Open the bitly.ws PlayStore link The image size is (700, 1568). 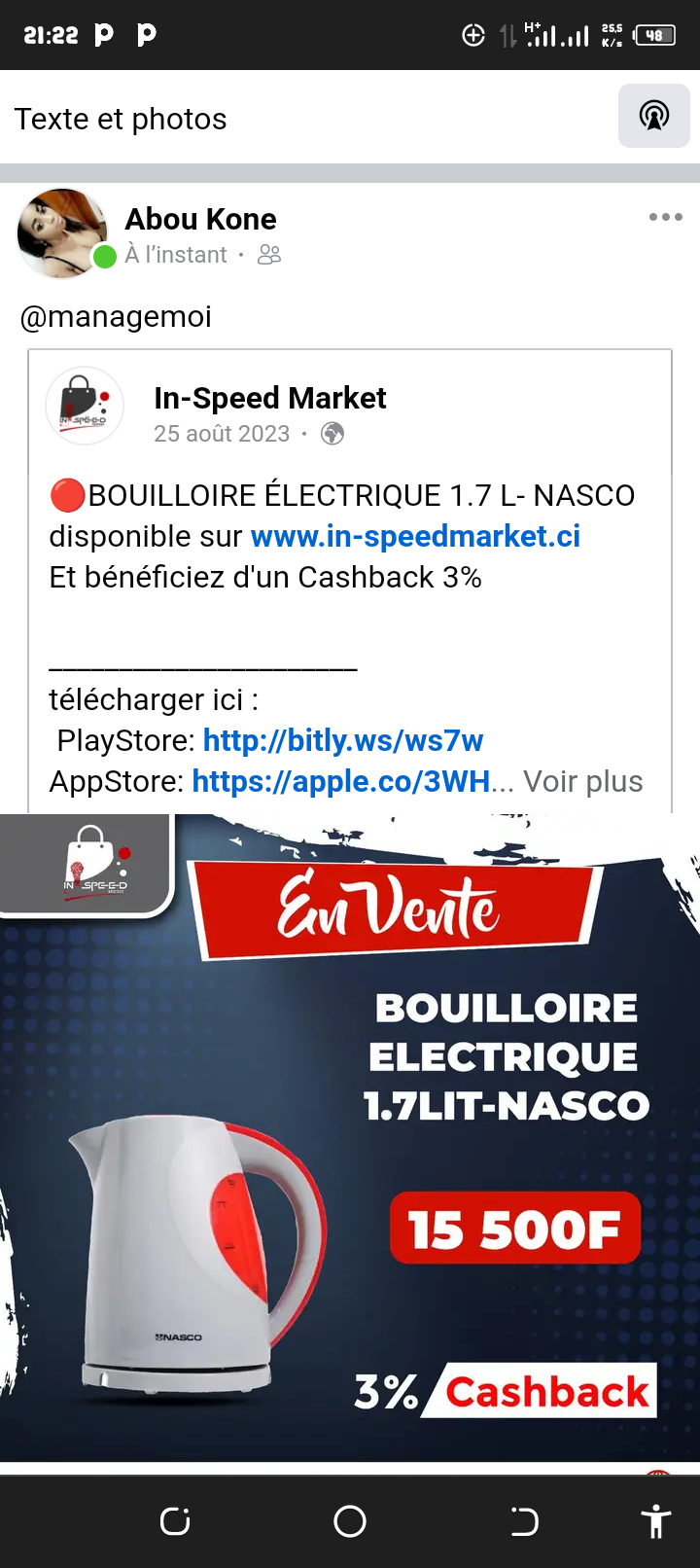point(342,740)
